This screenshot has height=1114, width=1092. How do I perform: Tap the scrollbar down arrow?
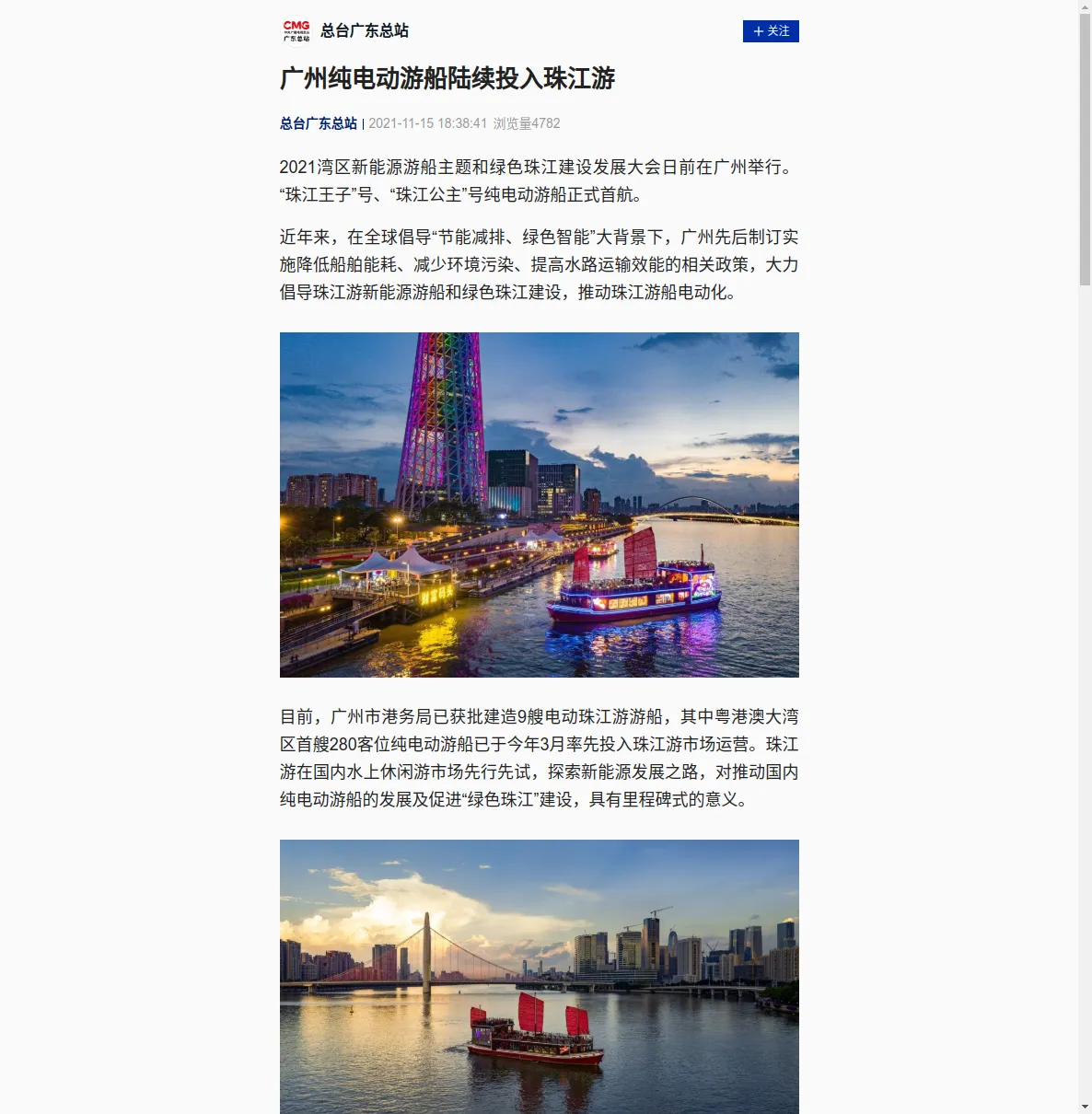1085,1106
